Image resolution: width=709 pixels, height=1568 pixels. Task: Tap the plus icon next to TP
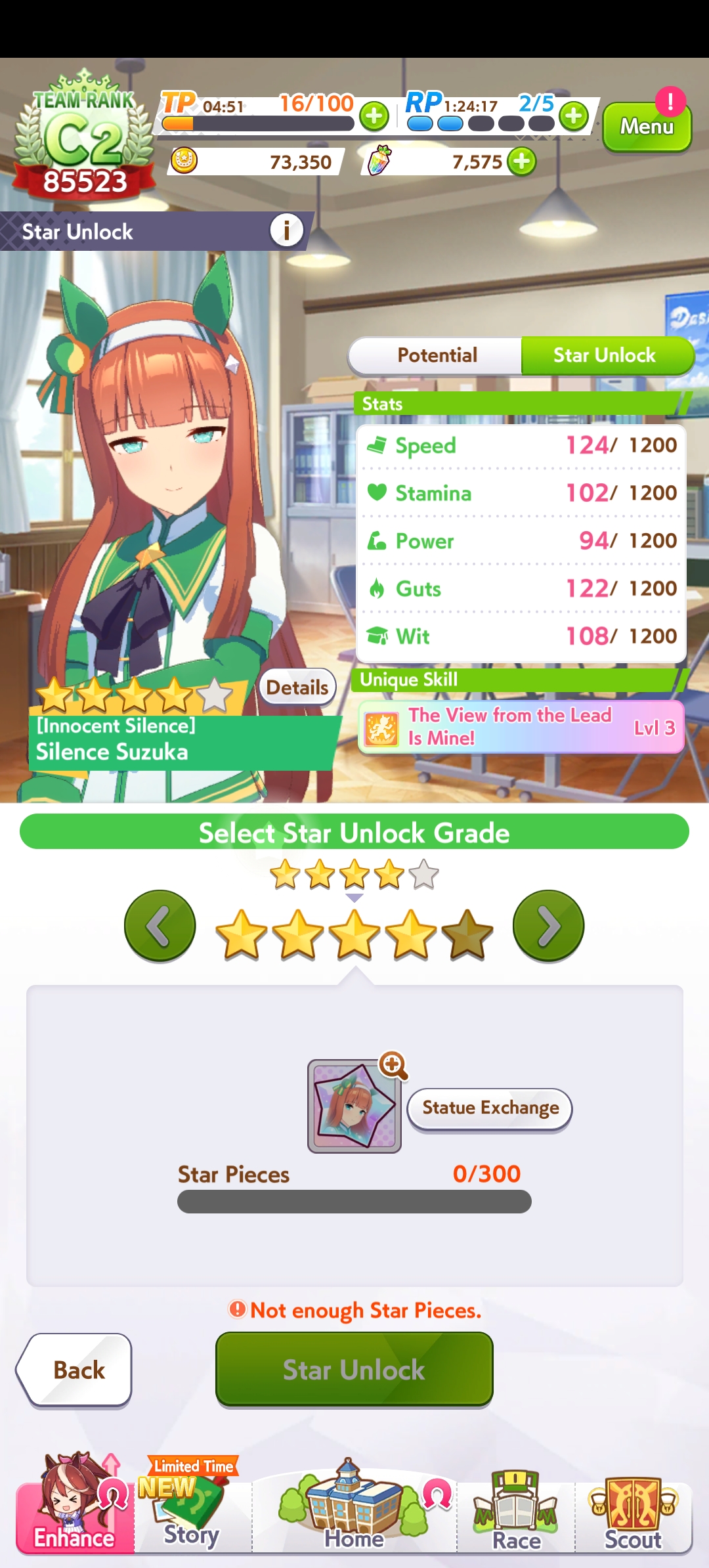(x=374, y=116)
